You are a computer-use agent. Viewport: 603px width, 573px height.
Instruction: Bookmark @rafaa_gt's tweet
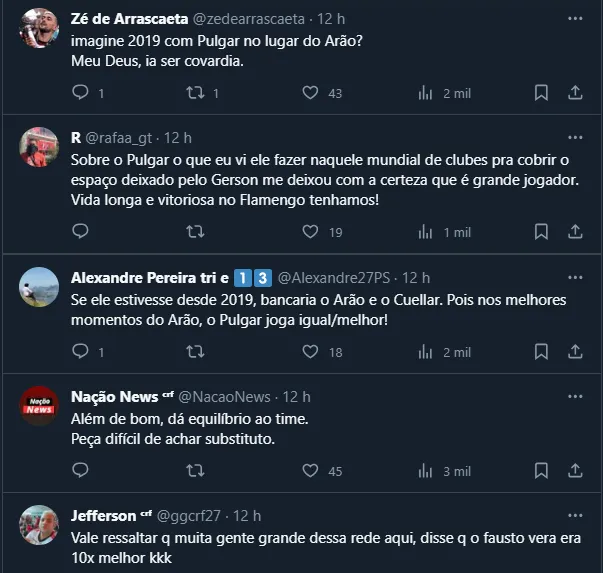[541, 231]
